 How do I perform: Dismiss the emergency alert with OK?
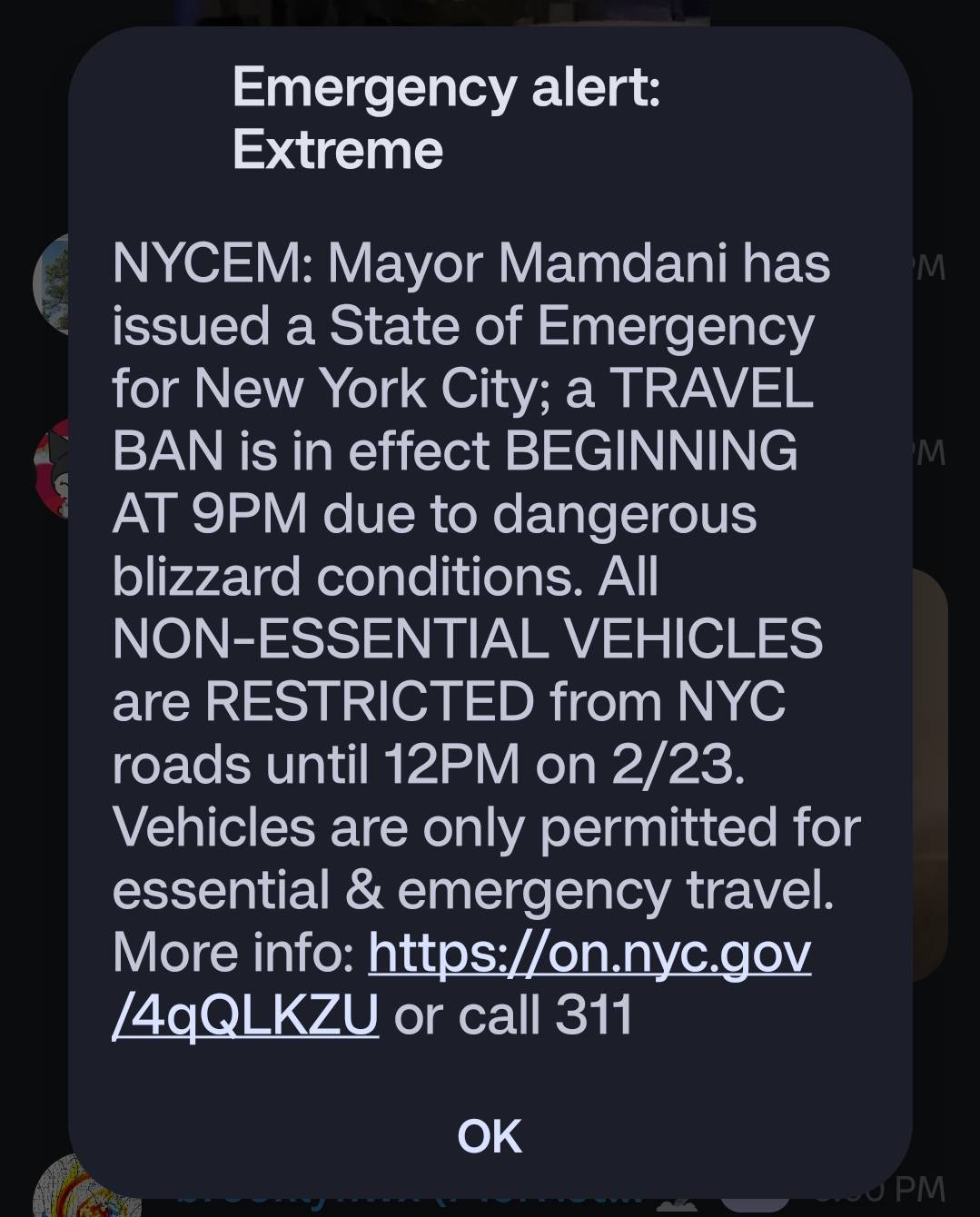point(490,1136)
